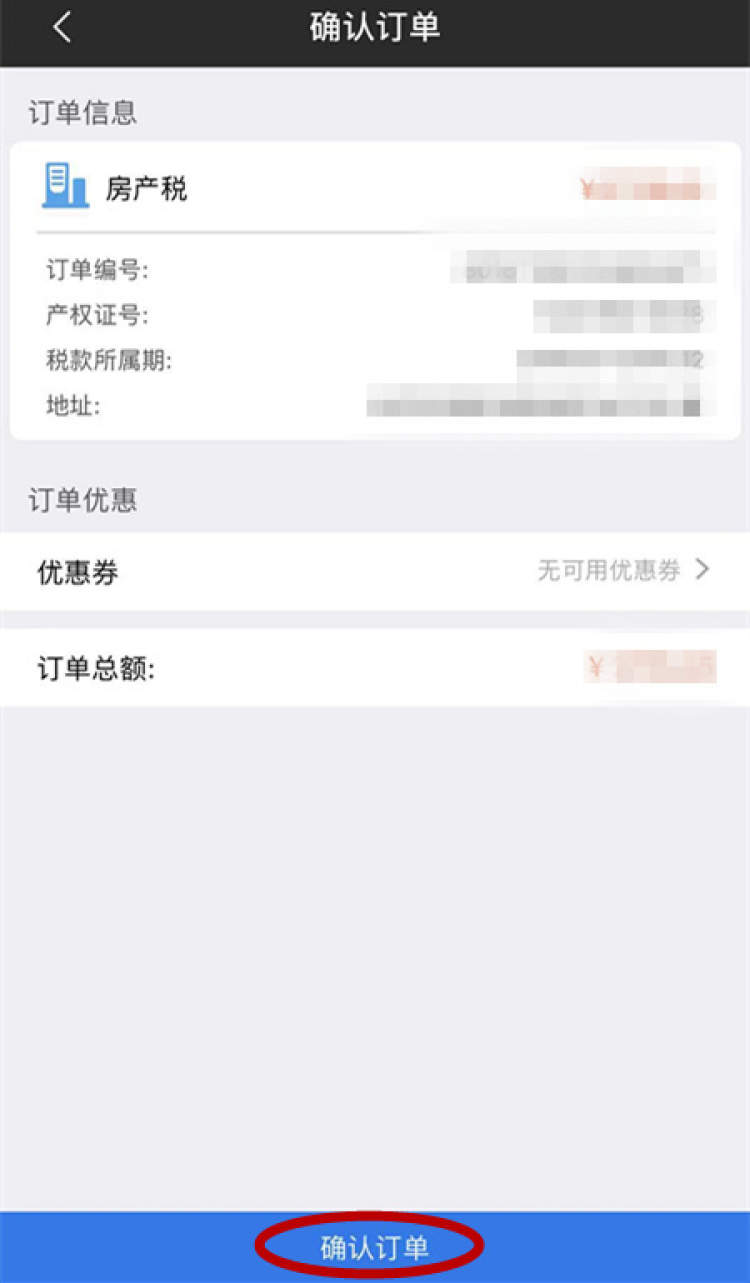The image size is (750, 1283).
Task: Go back using the top-left arrow
Action: coord(62,28)
